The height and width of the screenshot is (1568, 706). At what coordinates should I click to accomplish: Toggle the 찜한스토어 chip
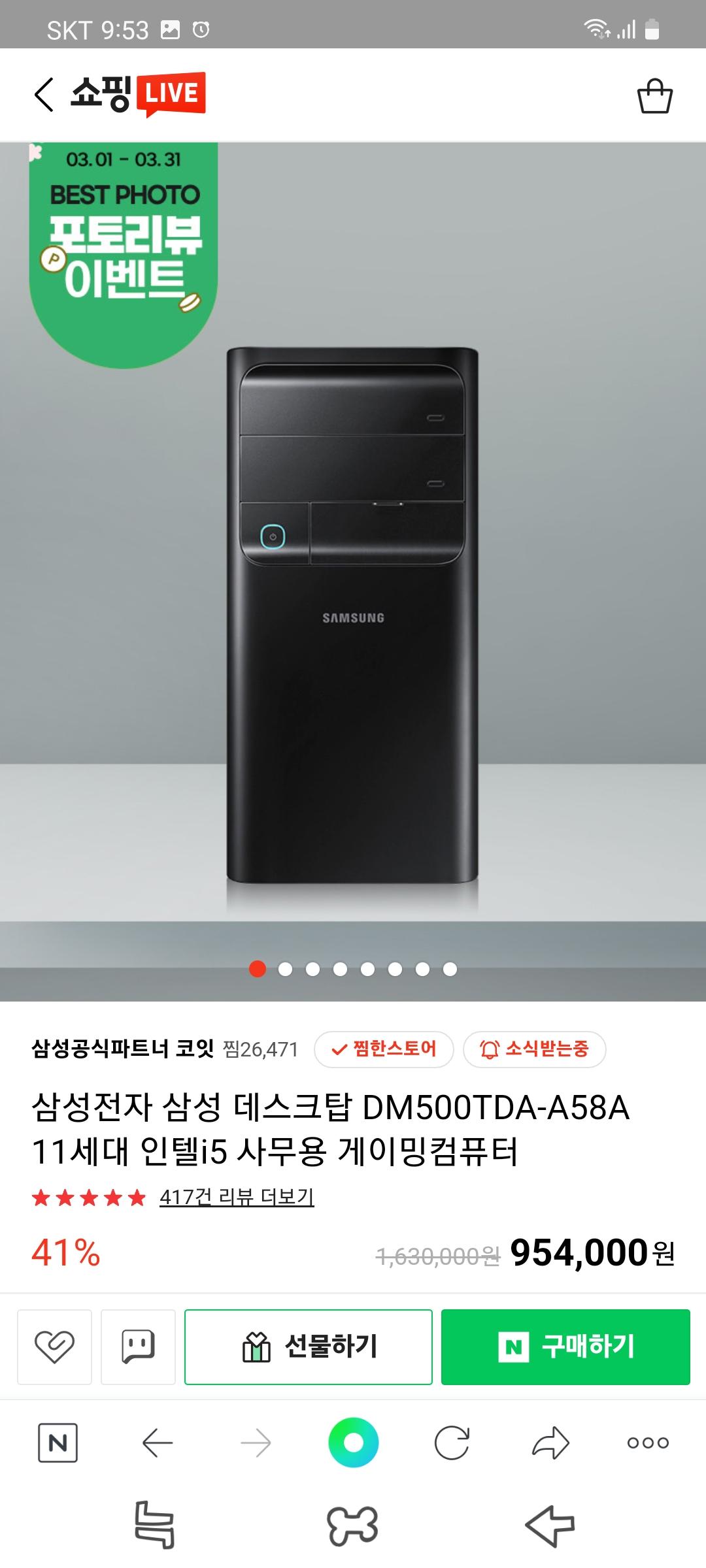click(x=384, y=1049)
